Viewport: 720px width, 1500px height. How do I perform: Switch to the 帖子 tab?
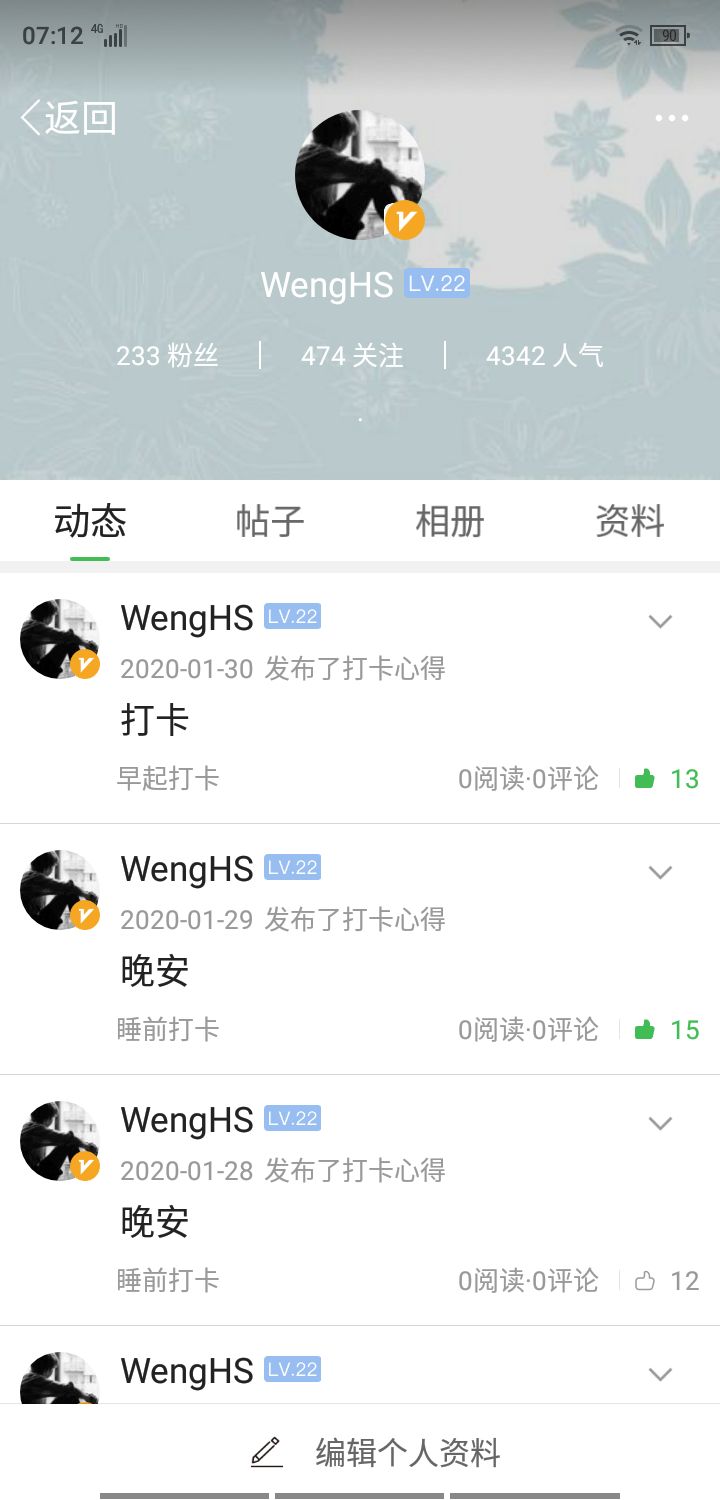tap(270, 521)
